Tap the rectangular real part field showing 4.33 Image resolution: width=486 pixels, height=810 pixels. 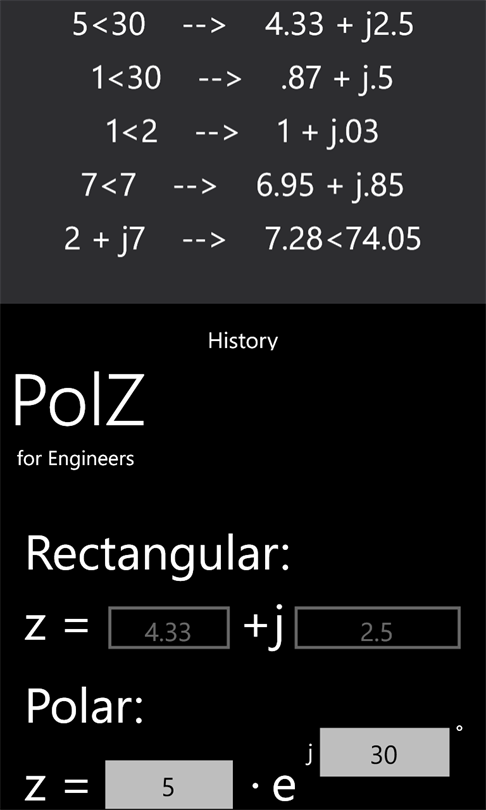(169, 628)
